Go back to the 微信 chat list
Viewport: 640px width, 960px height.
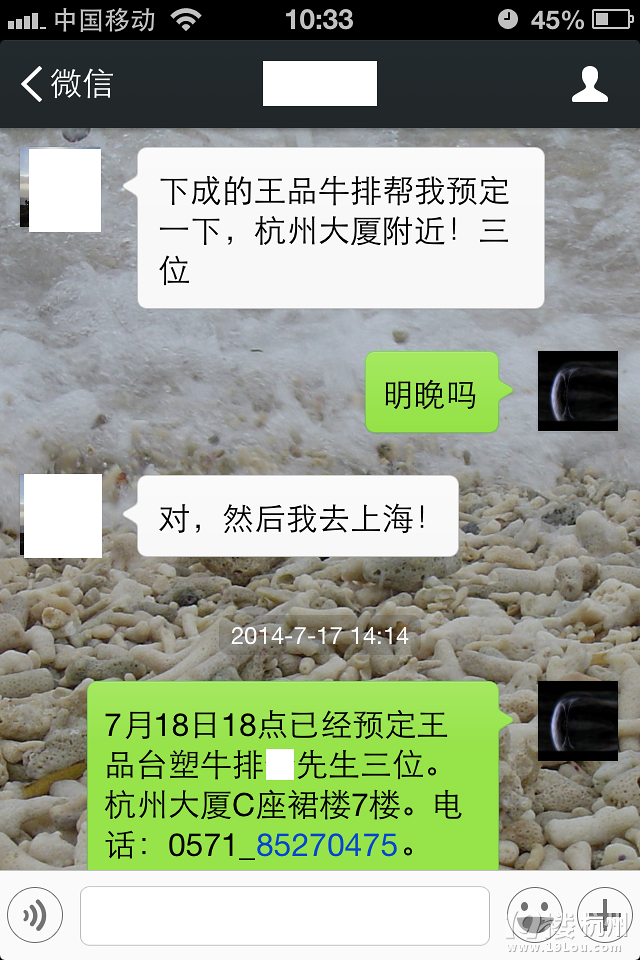pyautogui.click(x=68, y=84)
